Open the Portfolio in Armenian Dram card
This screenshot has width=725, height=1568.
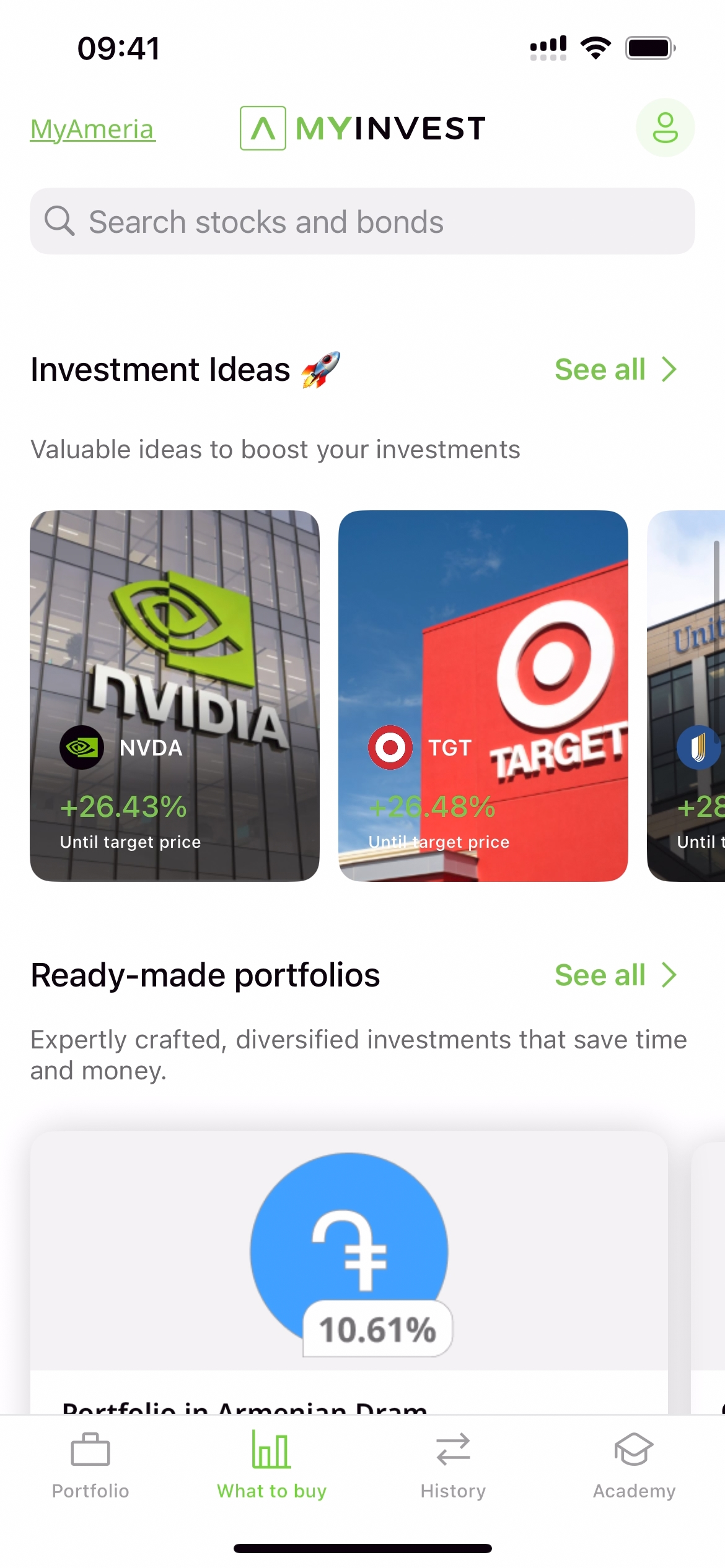click(349, 1270)
